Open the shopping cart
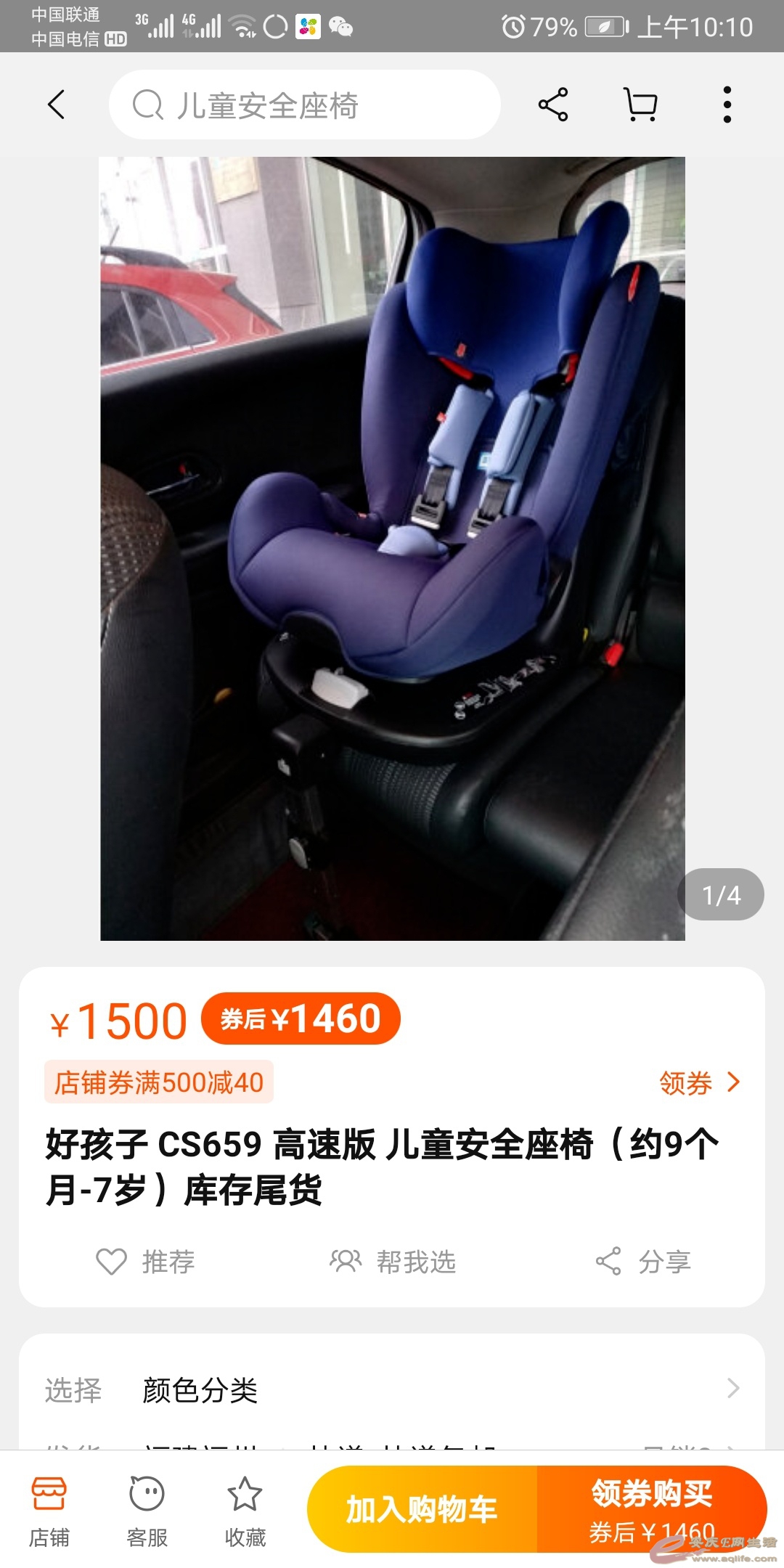The width and height of the screenshot is (784, 1568). 640,105
